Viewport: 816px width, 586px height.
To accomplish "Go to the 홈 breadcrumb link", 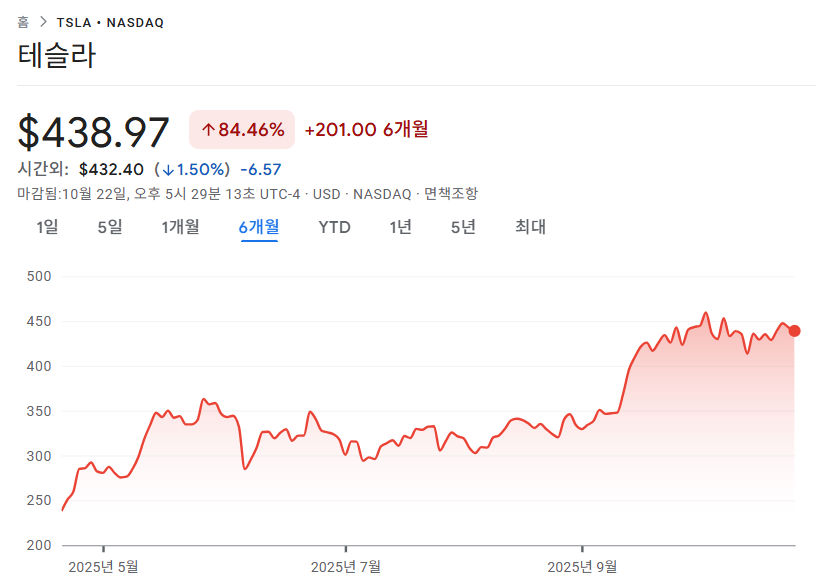I will click(x=23, y=22).
